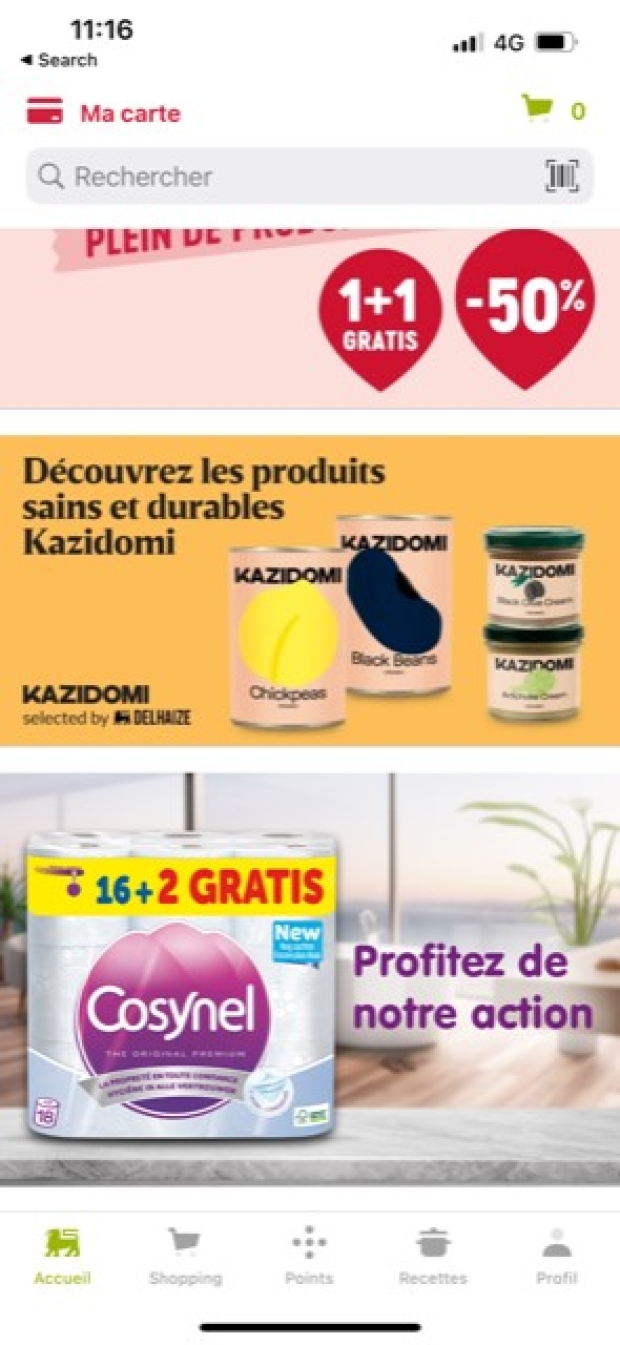Viewport: 620px width, 1345px height.
Task: Open Ma carte loyalty card
Action: (104, 113)
